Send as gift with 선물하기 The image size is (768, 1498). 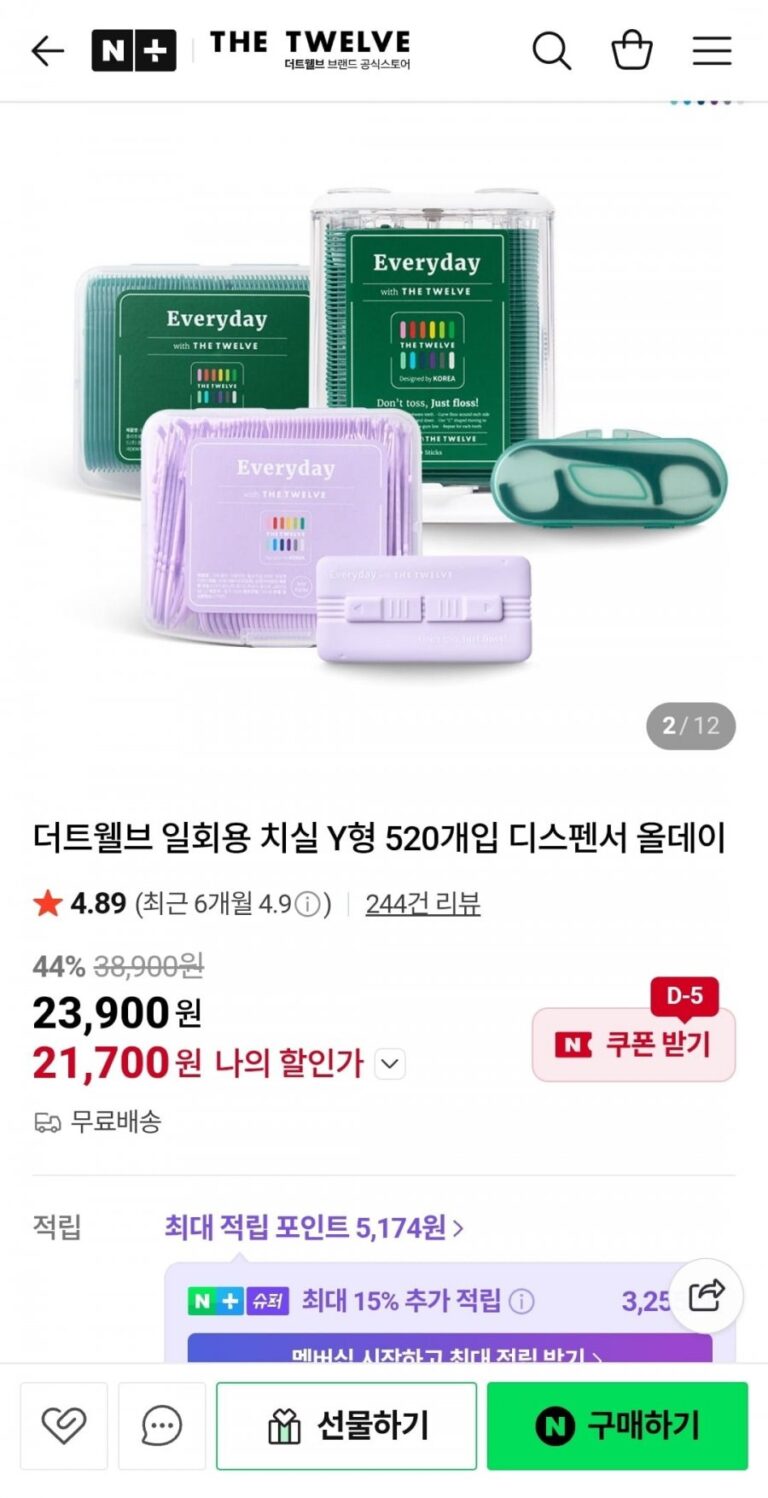click(347, 1426)
